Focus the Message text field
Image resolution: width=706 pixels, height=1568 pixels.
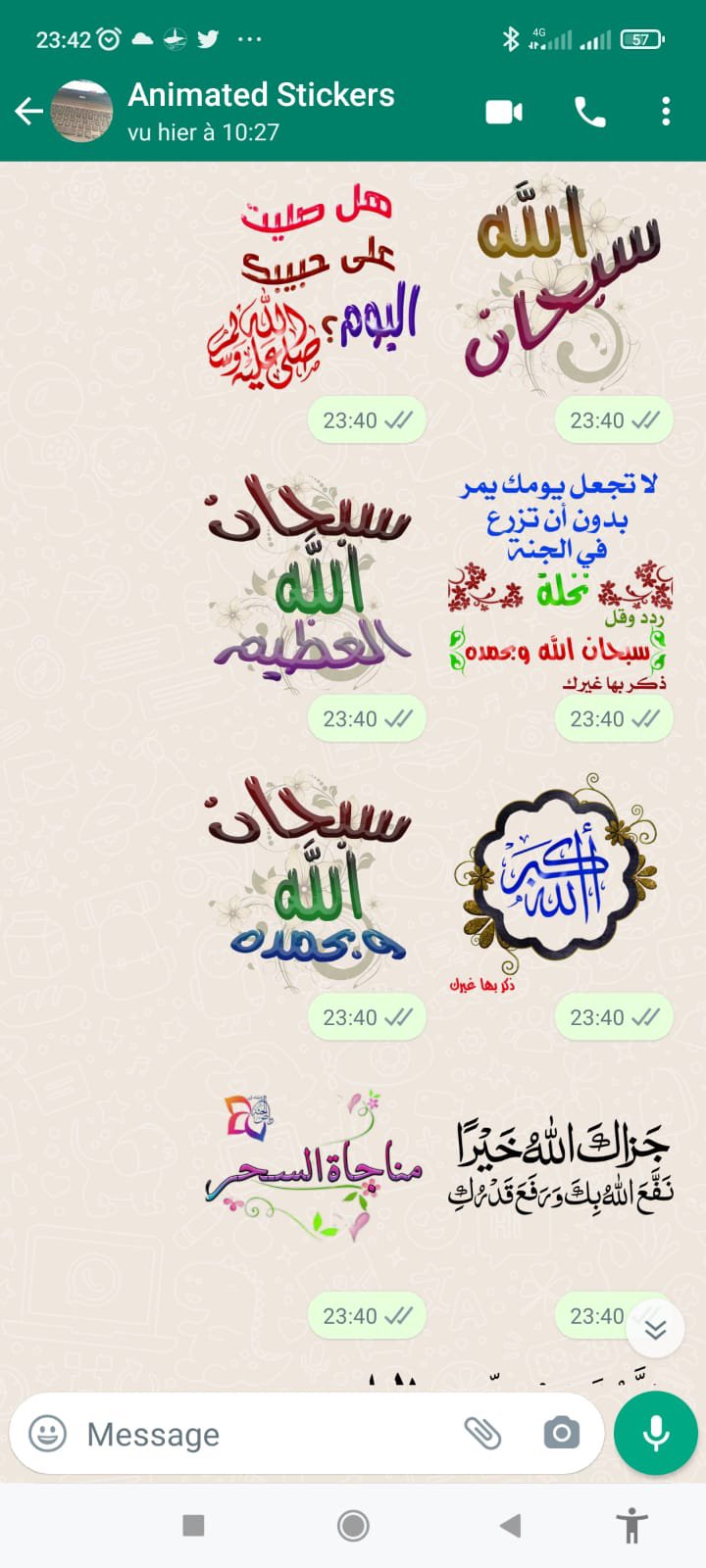pos(265,1434)
